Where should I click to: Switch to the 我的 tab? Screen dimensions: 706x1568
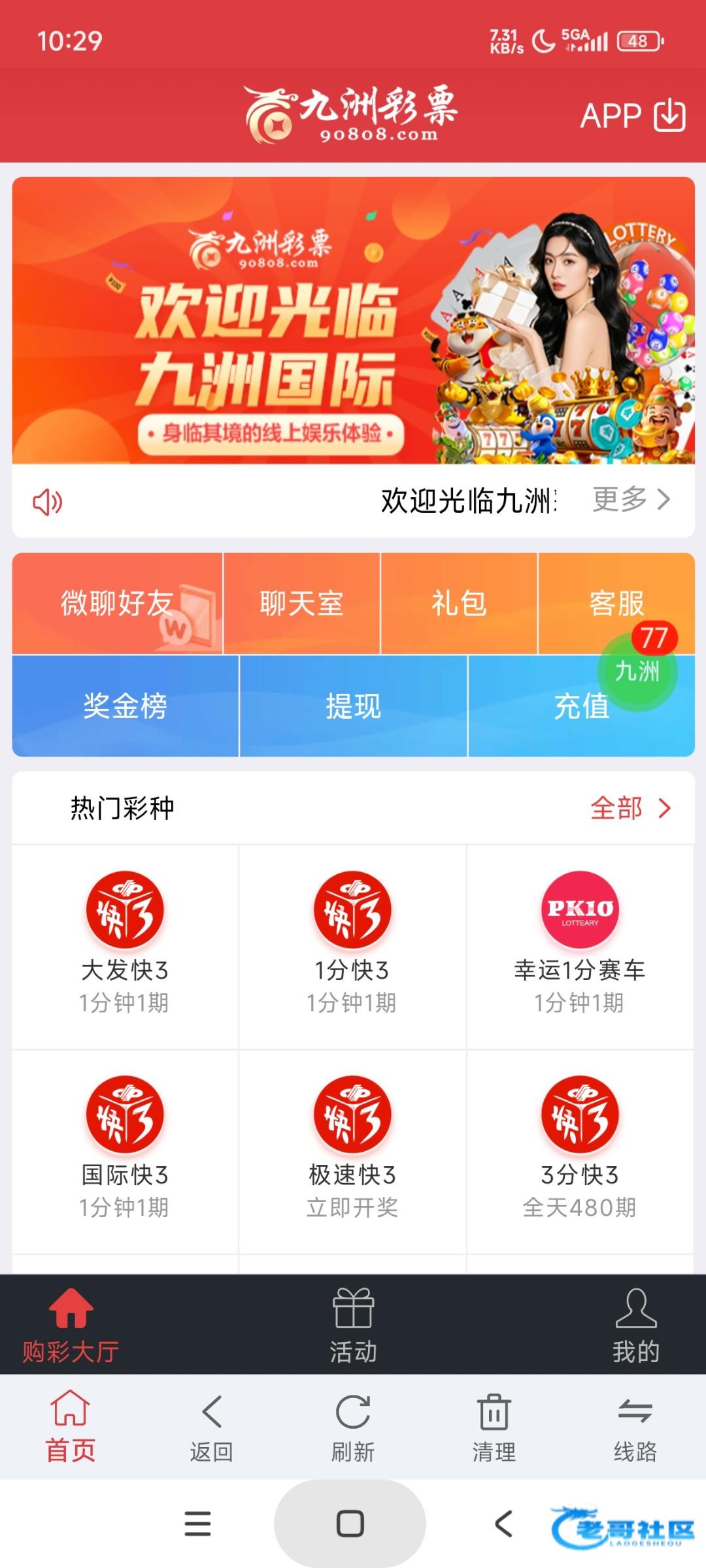635,1325
